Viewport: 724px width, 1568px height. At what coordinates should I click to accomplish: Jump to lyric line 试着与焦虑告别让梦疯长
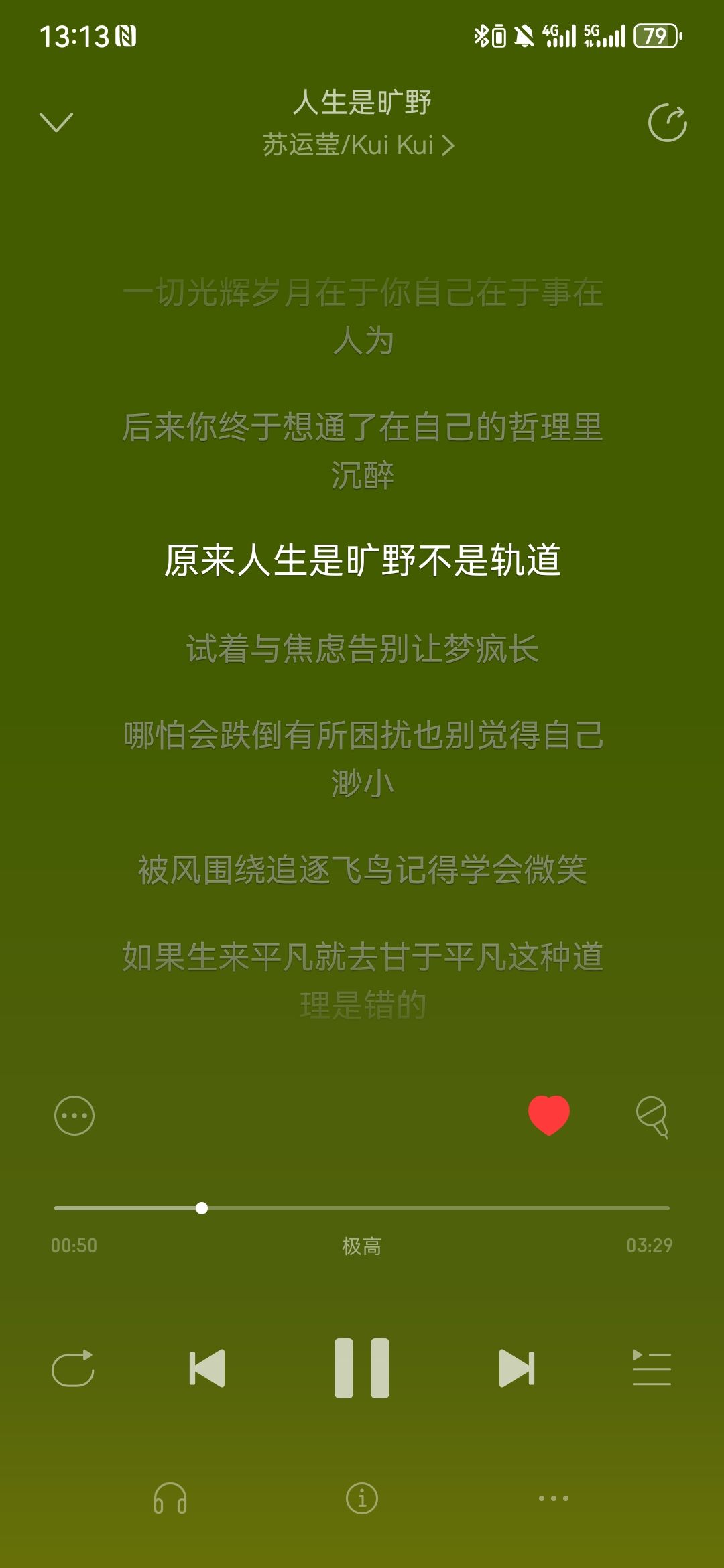coord(362,649)
